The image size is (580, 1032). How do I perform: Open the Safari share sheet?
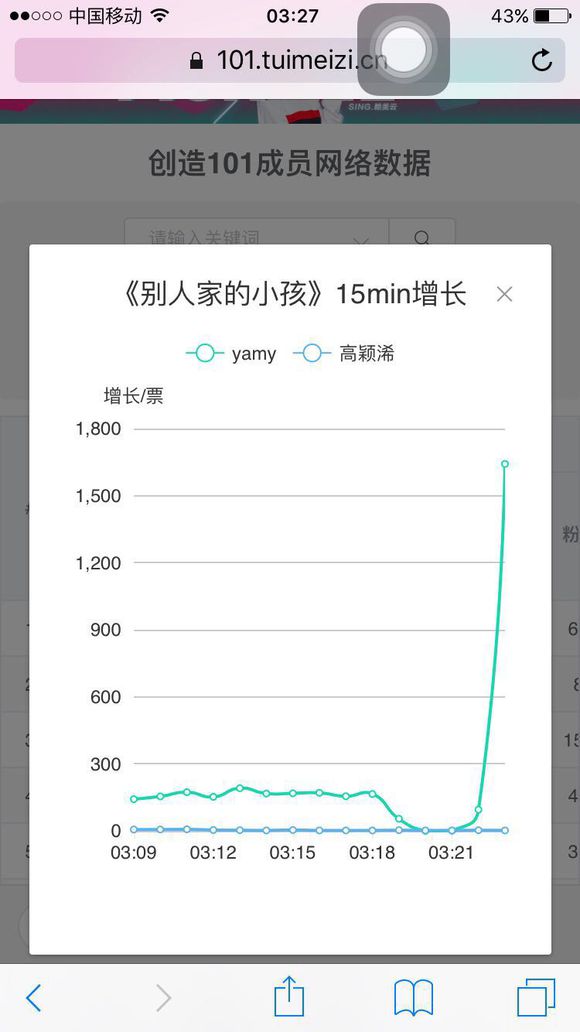click(x=289, y=996)
